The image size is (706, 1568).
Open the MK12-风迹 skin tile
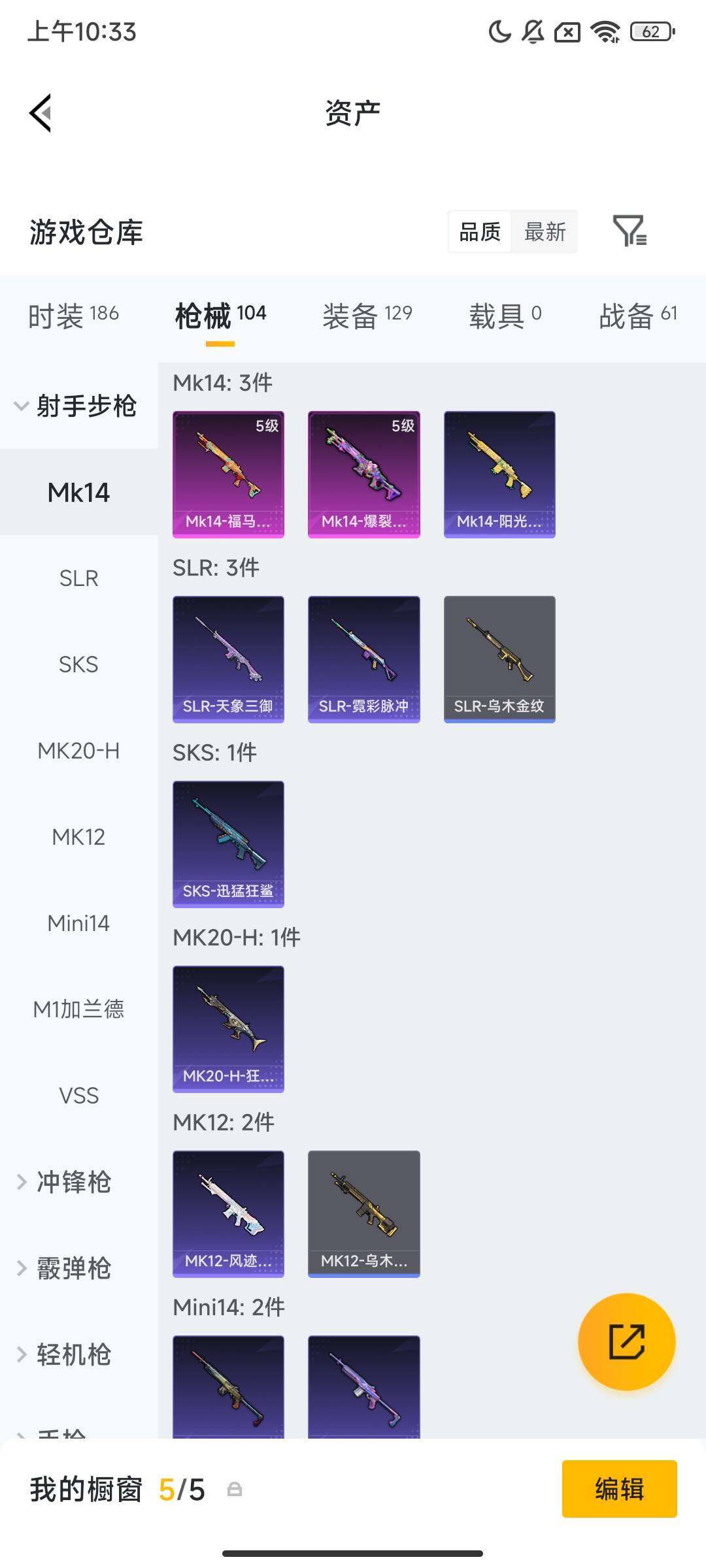coord(228,1214)
